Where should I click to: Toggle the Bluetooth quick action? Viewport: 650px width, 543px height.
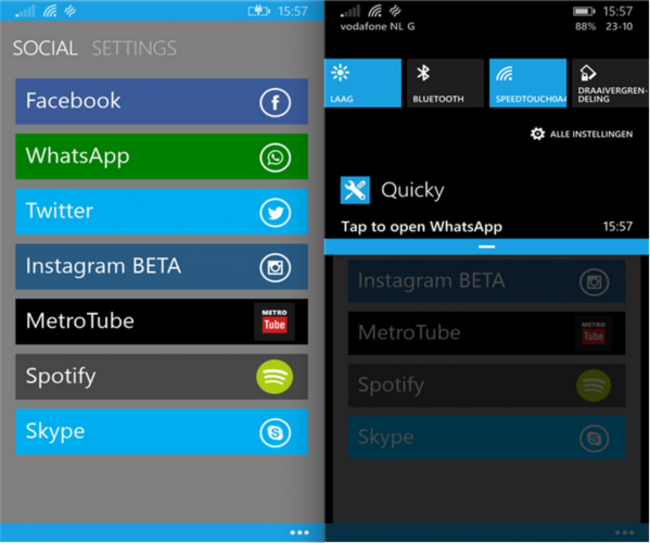(444, 83)
